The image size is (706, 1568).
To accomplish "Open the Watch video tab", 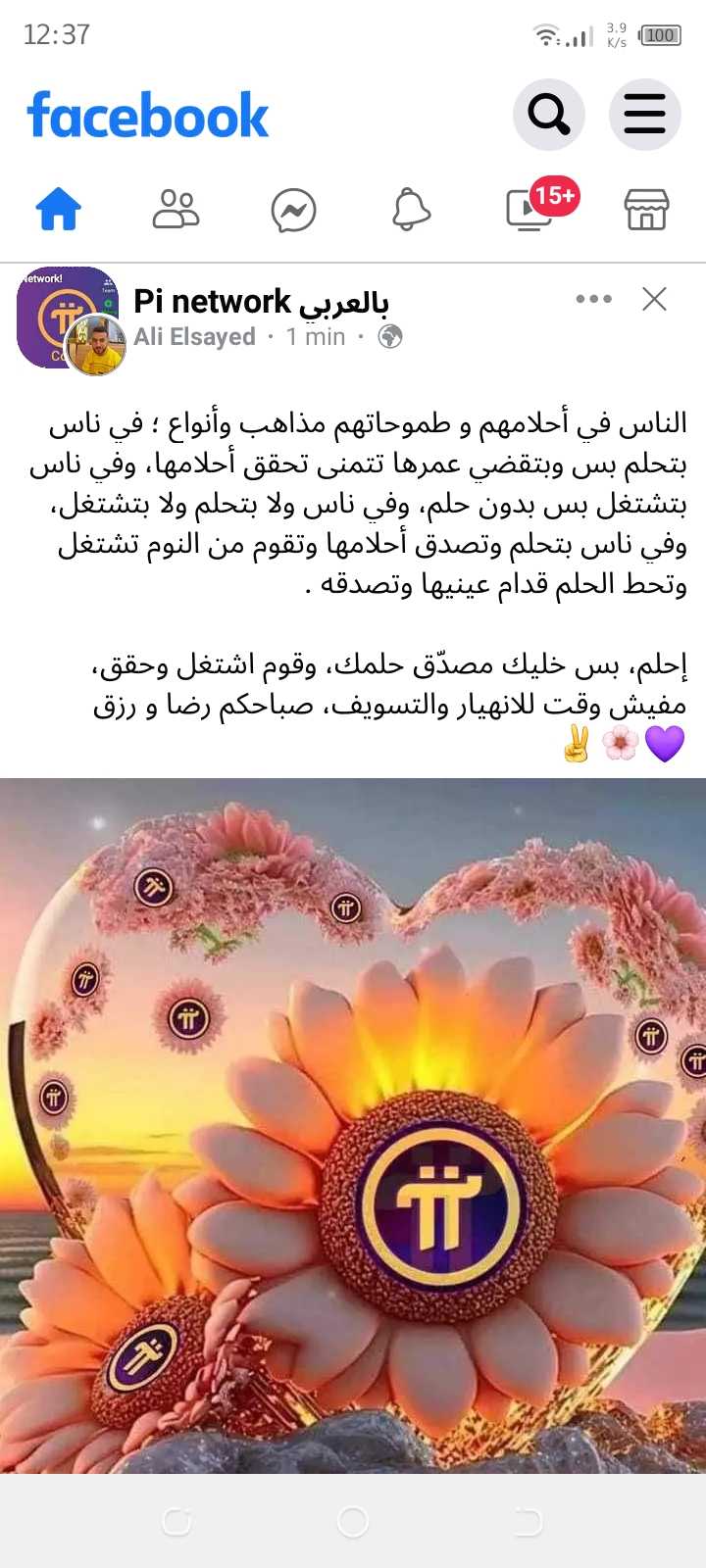I will [x=529, y=210].
